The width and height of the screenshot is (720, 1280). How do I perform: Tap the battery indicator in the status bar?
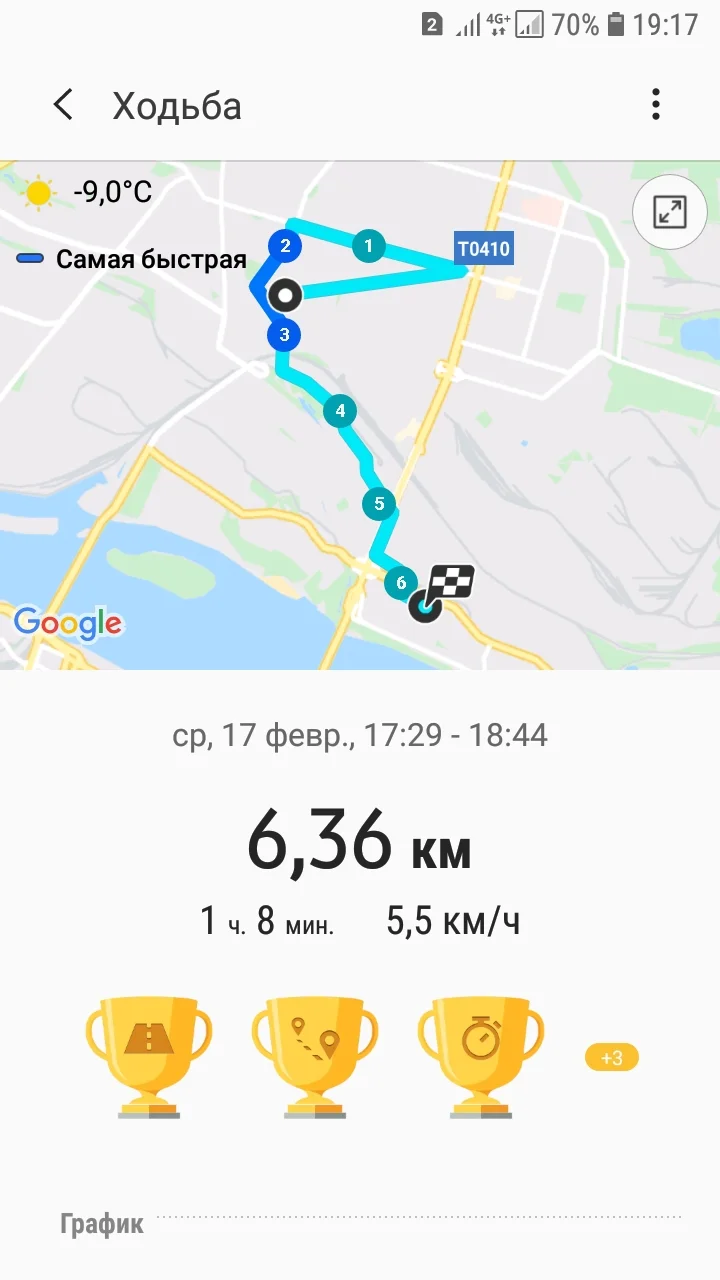click(617, 25)
